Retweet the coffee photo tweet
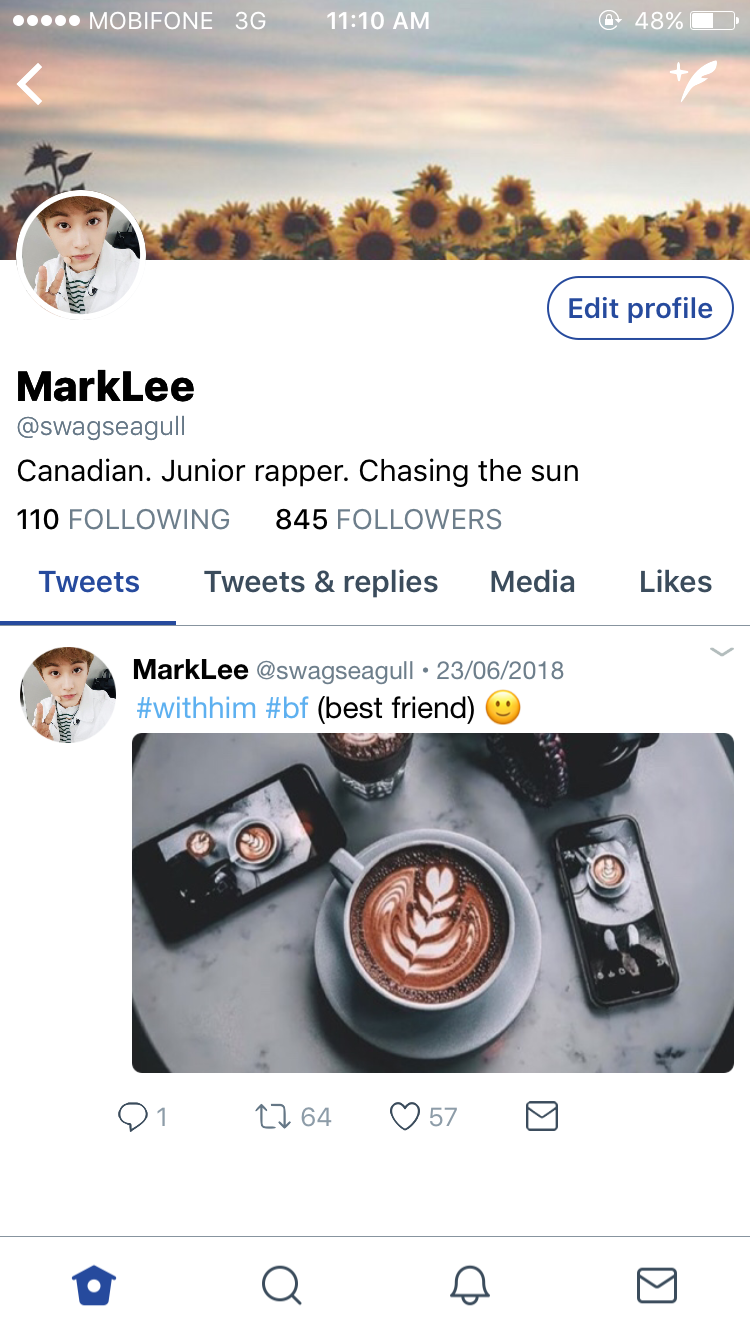This screenshot has width=750, height=1334. pos(271,1116)
